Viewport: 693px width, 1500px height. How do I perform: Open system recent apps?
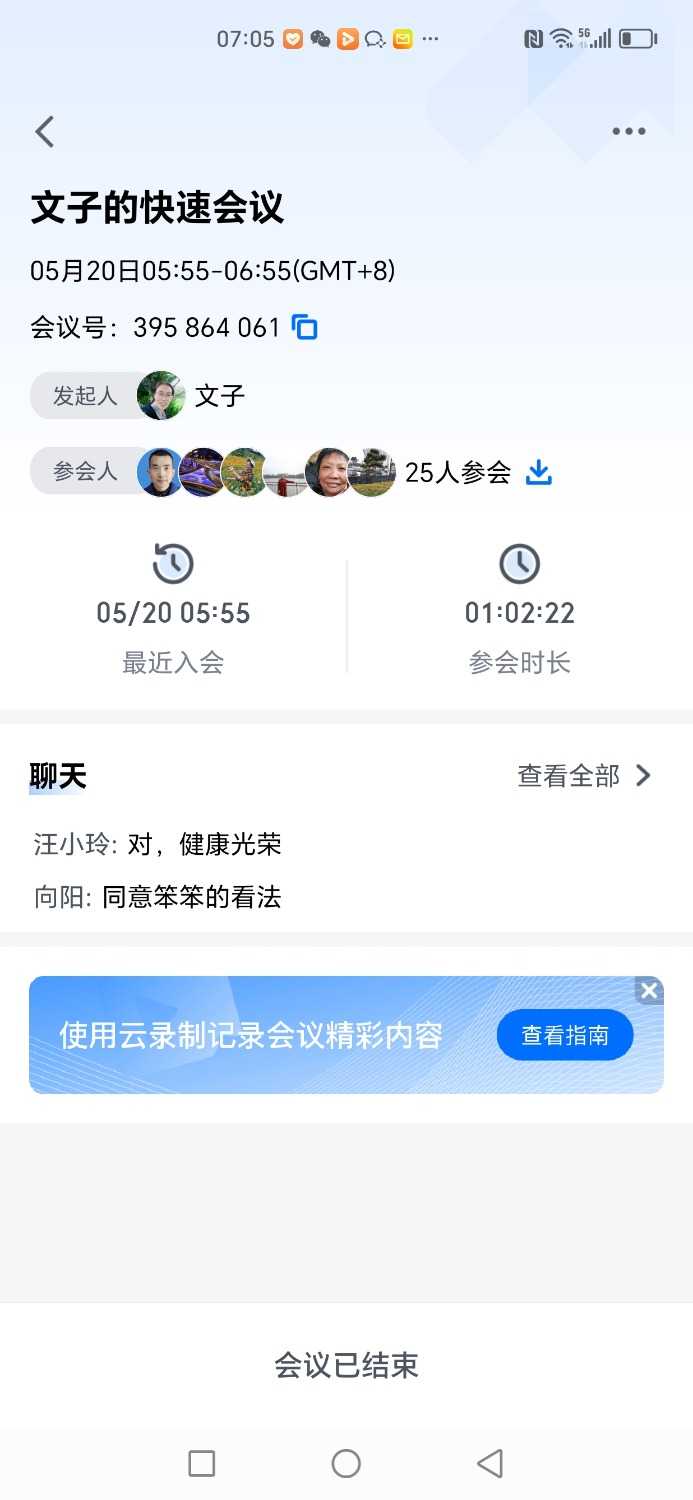(x=202, y=1464)
